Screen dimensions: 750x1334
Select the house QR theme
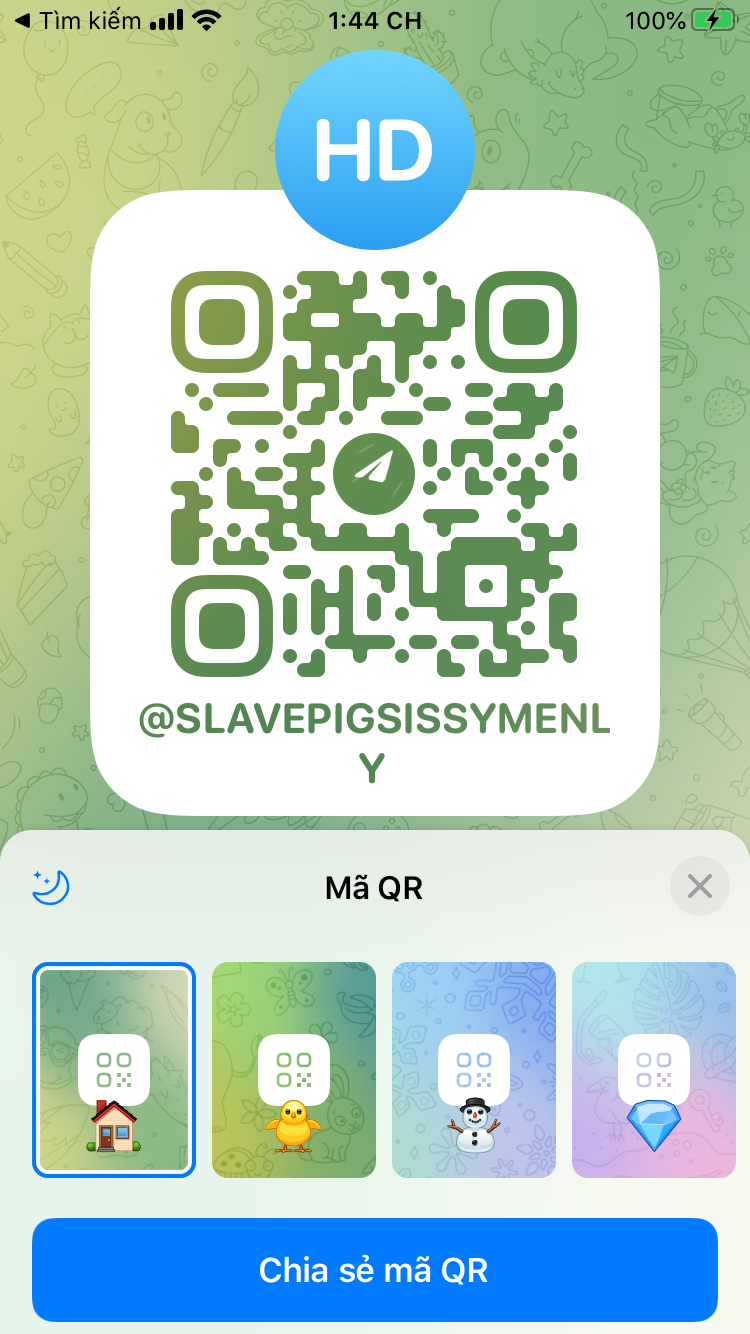(114, 1070)
